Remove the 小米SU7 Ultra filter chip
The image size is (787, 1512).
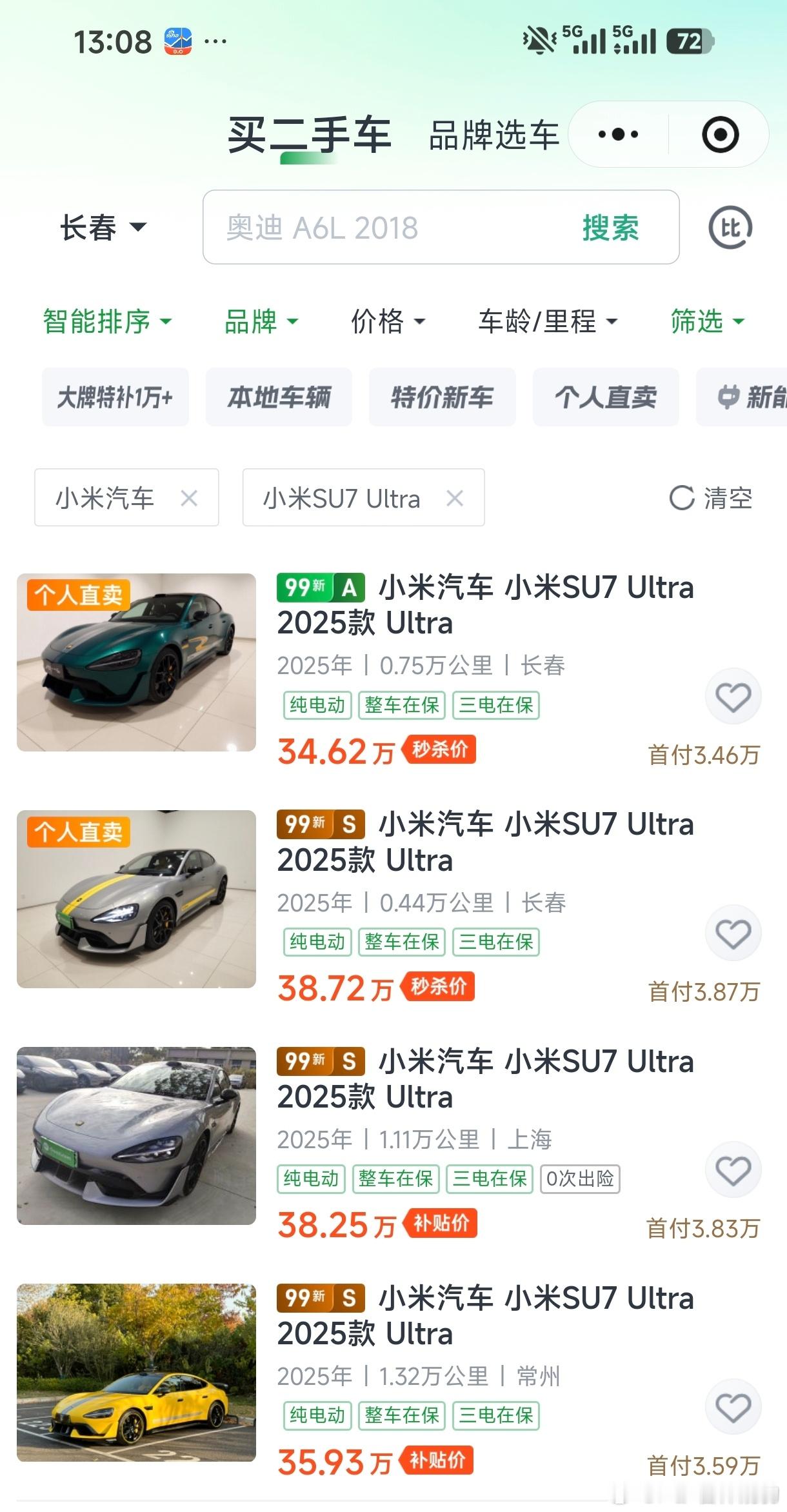coord(456,498)
